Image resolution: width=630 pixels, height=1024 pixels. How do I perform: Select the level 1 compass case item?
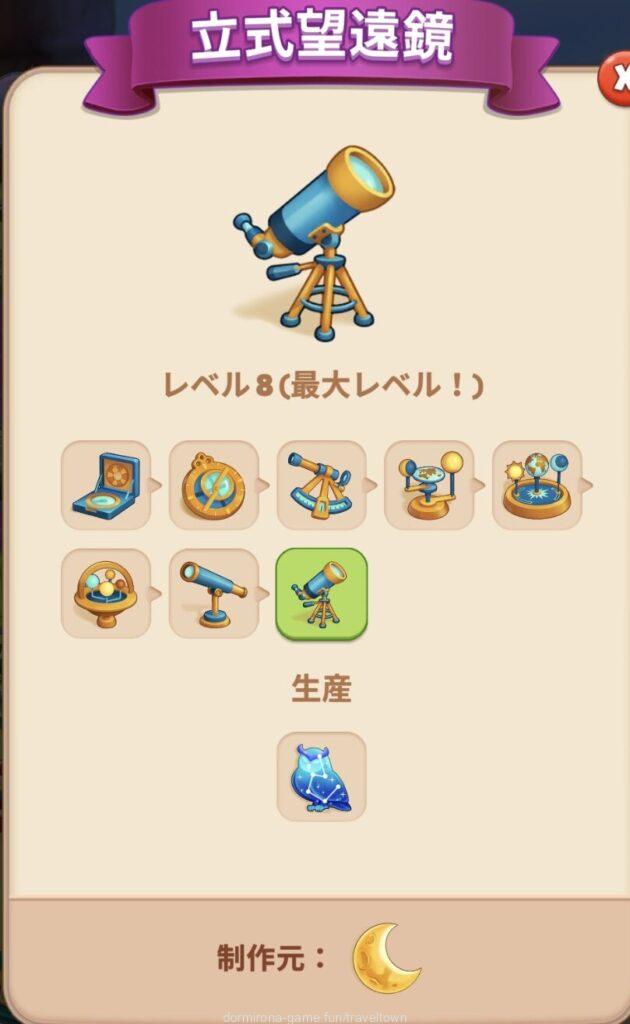click(x=106, y=485)
